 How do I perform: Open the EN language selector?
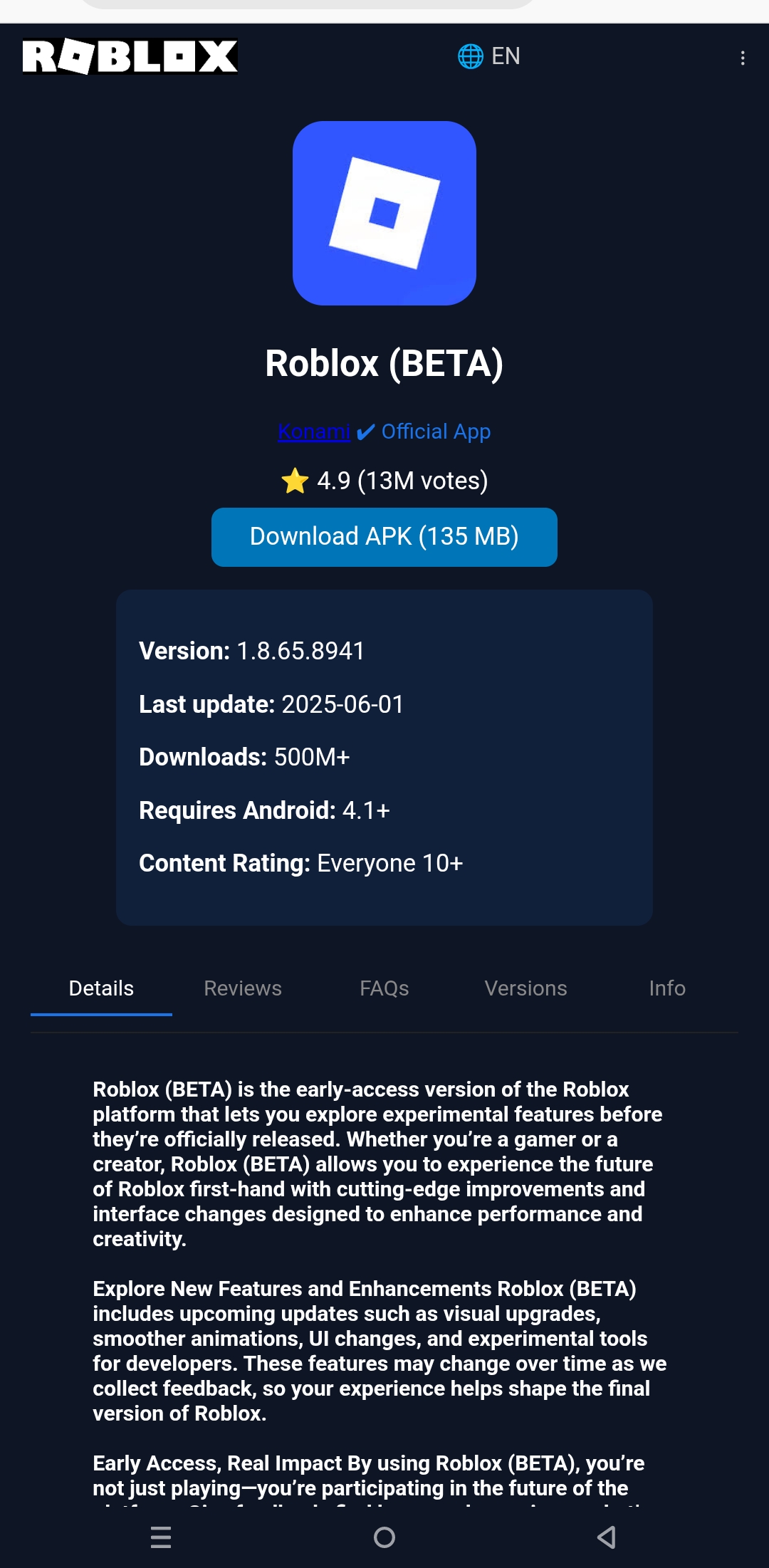489,56
